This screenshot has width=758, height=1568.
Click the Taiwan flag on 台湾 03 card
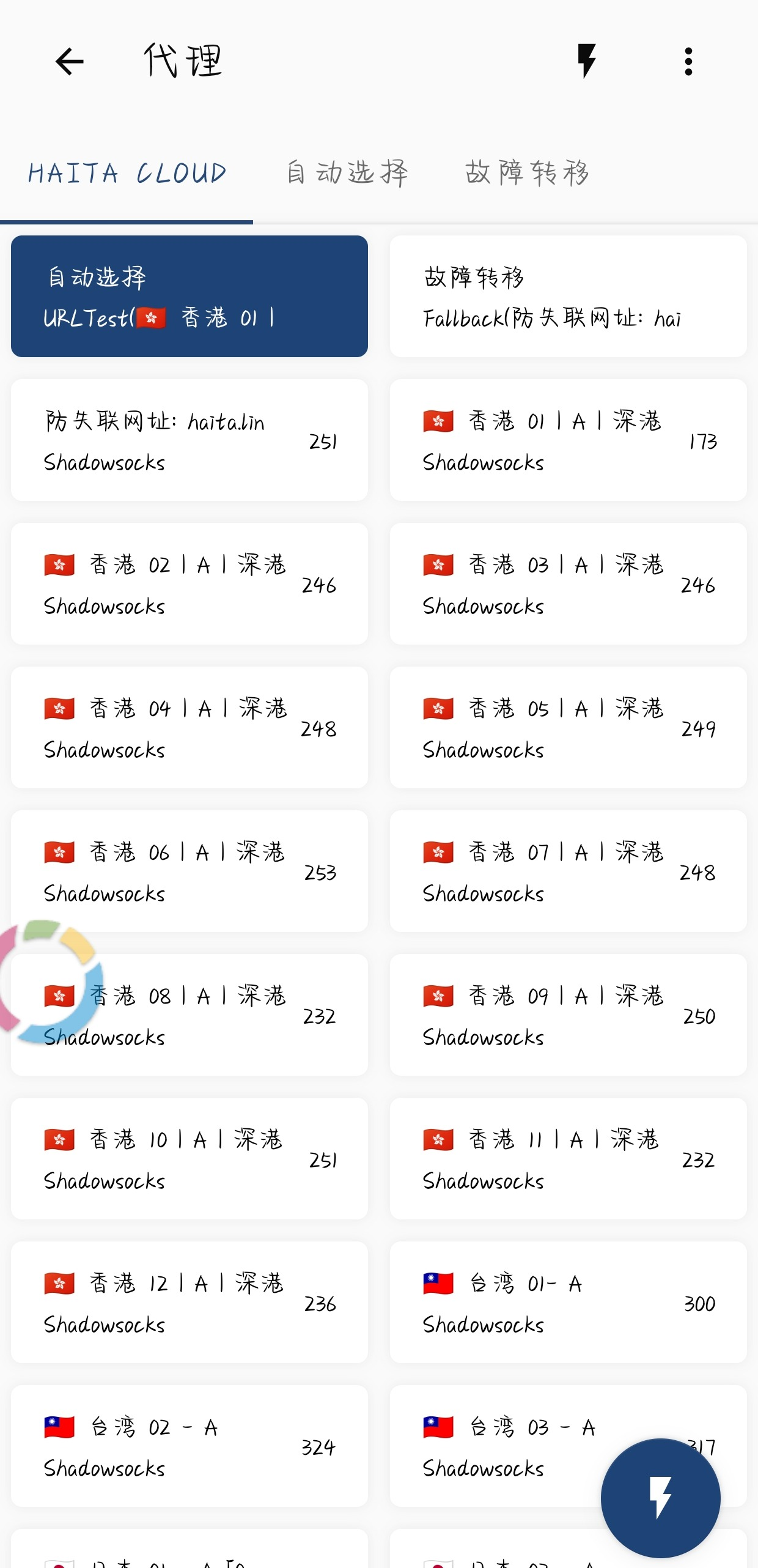tap(439, 1428)
